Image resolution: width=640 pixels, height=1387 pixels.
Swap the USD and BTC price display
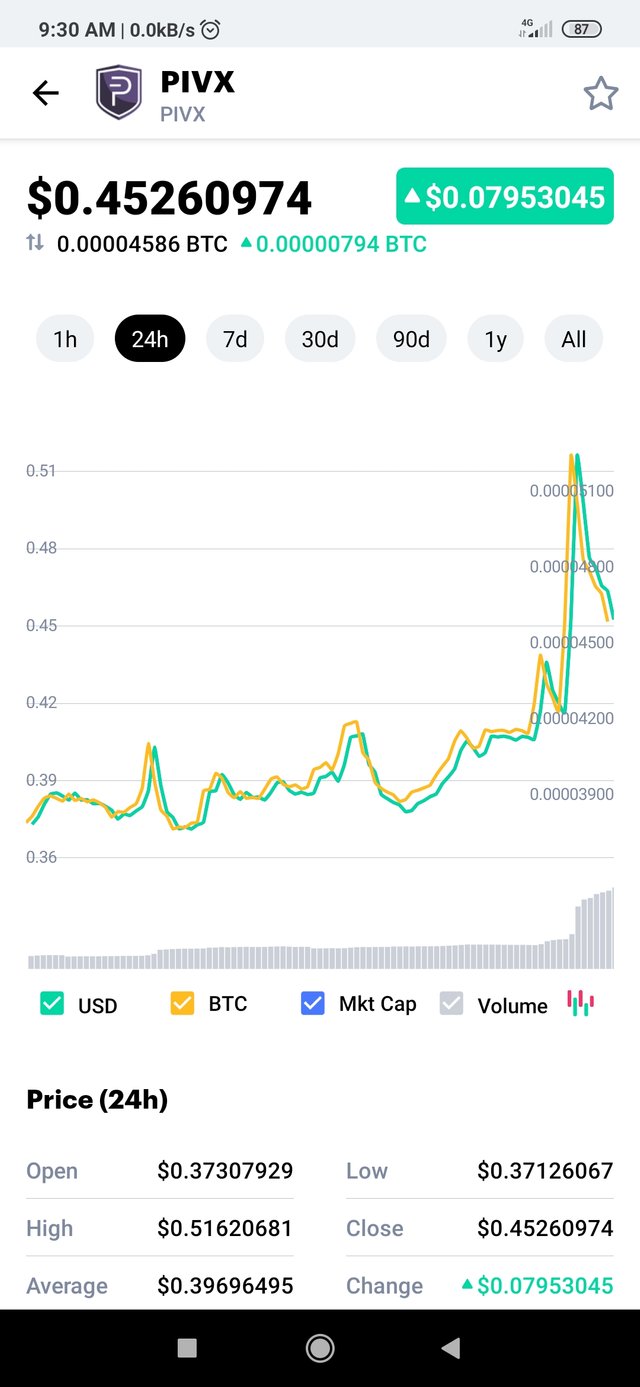pos(35,243)
